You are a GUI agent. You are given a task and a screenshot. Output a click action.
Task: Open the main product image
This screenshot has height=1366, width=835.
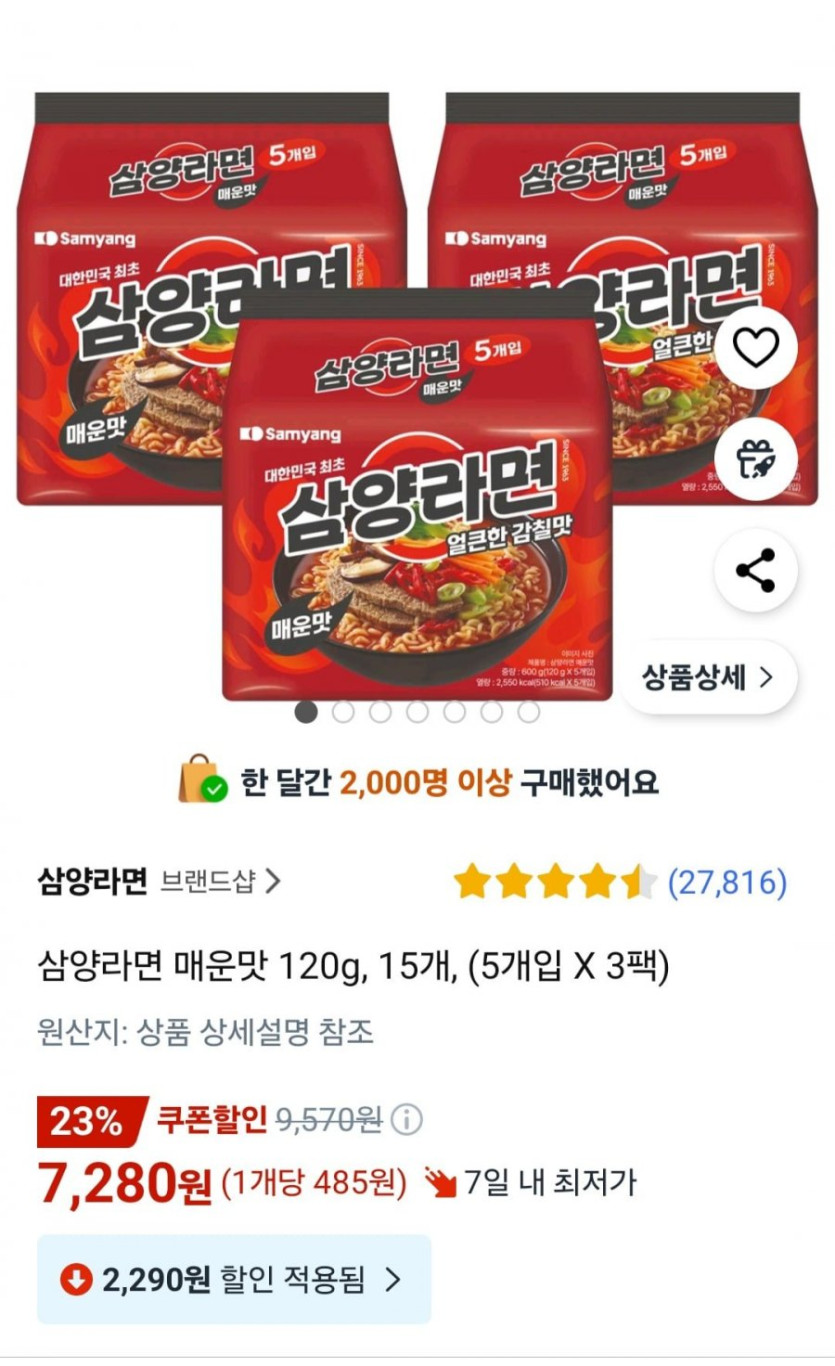point(400,400)
